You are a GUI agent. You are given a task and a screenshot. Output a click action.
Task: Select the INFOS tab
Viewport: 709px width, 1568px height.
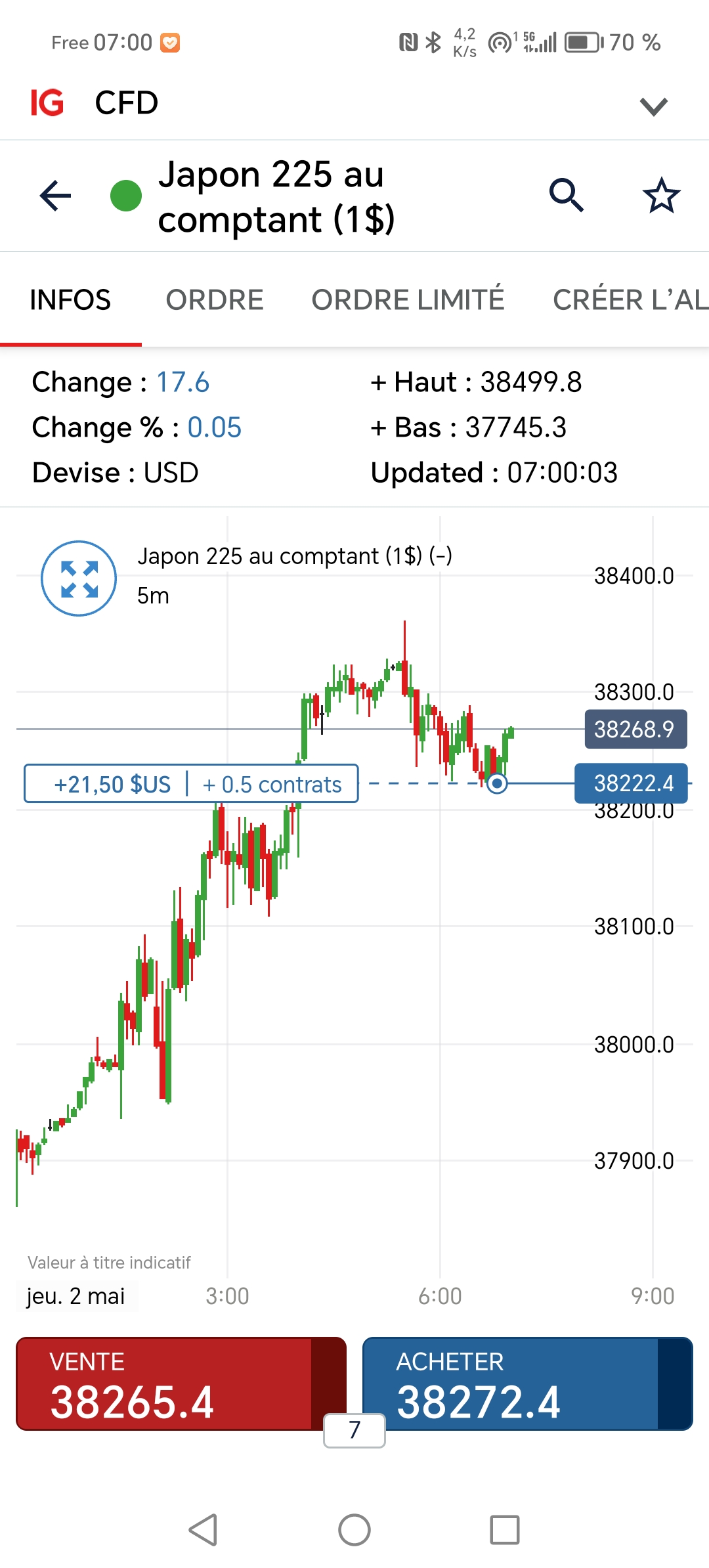pos(70,300)
